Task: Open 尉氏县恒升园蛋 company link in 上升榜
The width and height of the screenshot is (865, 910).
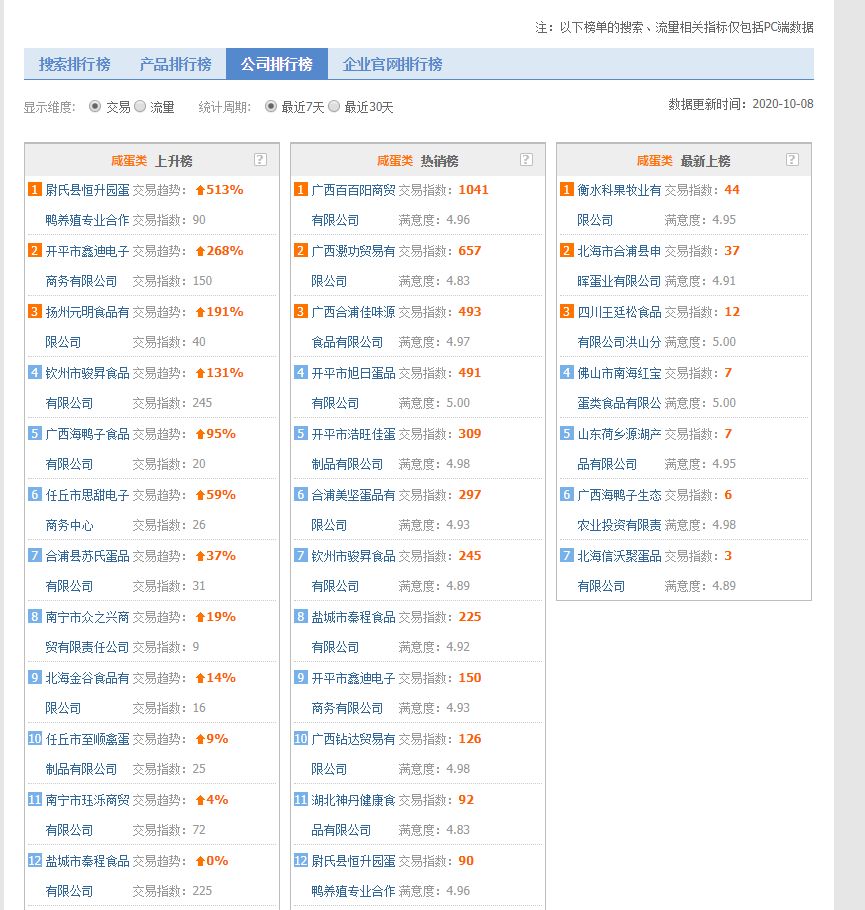Action: click(86, 189)
